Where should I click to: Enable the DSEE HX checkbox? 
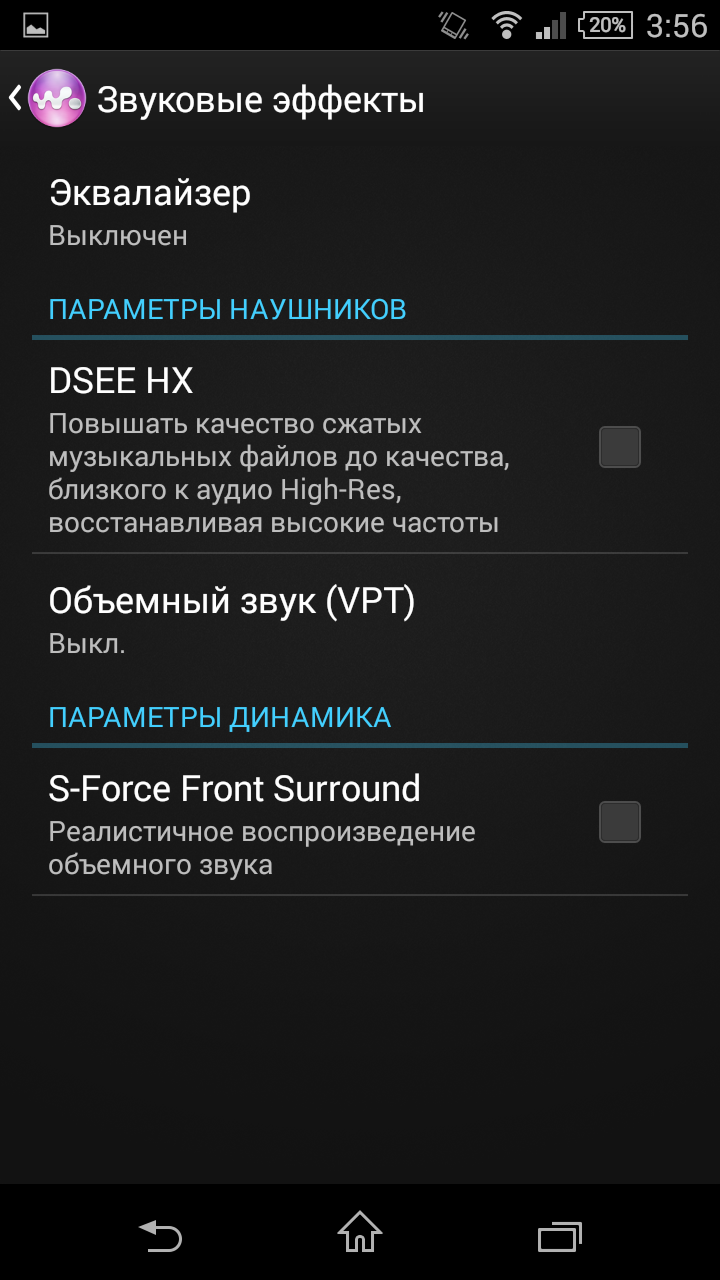[620, 447]
